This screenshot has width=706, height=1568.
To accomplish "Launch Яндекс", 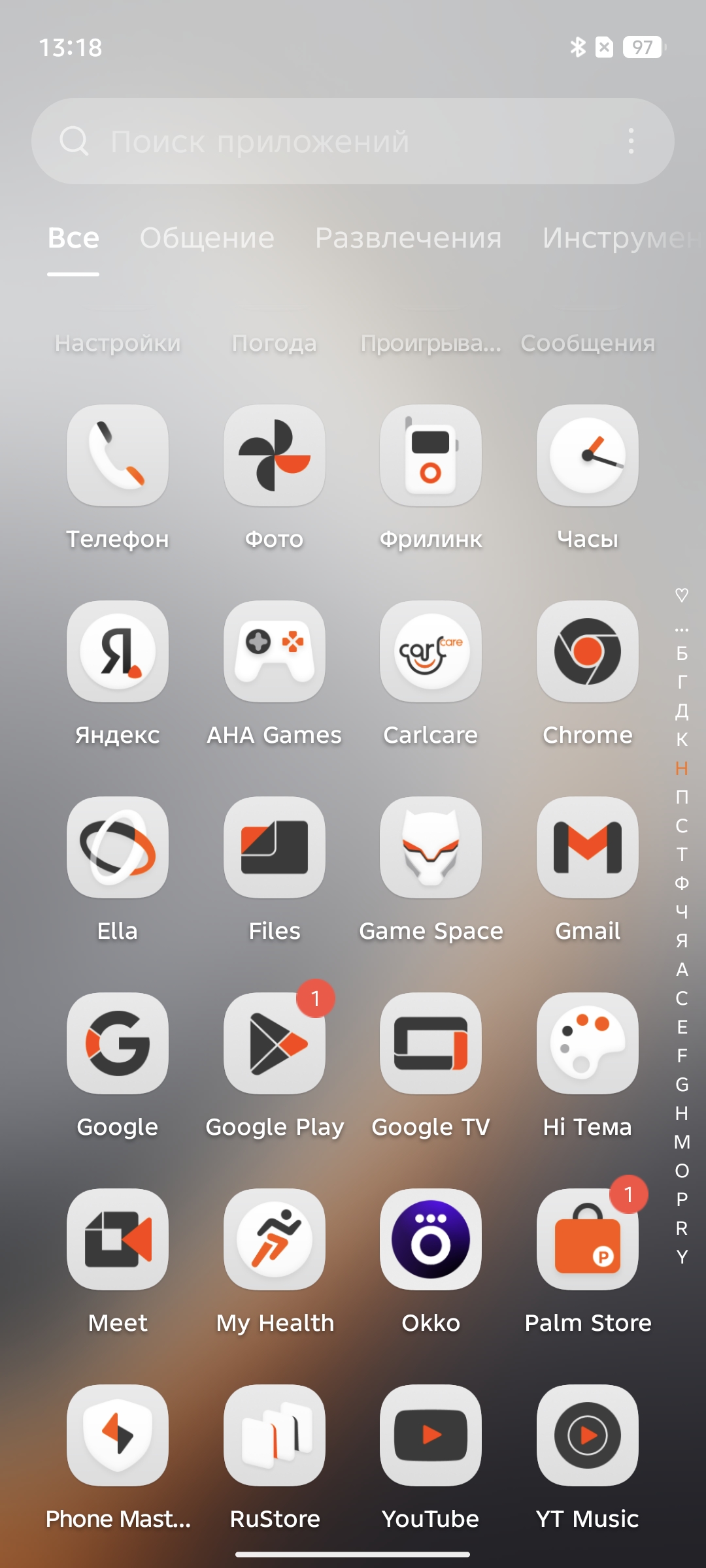I will coord(118,652).
